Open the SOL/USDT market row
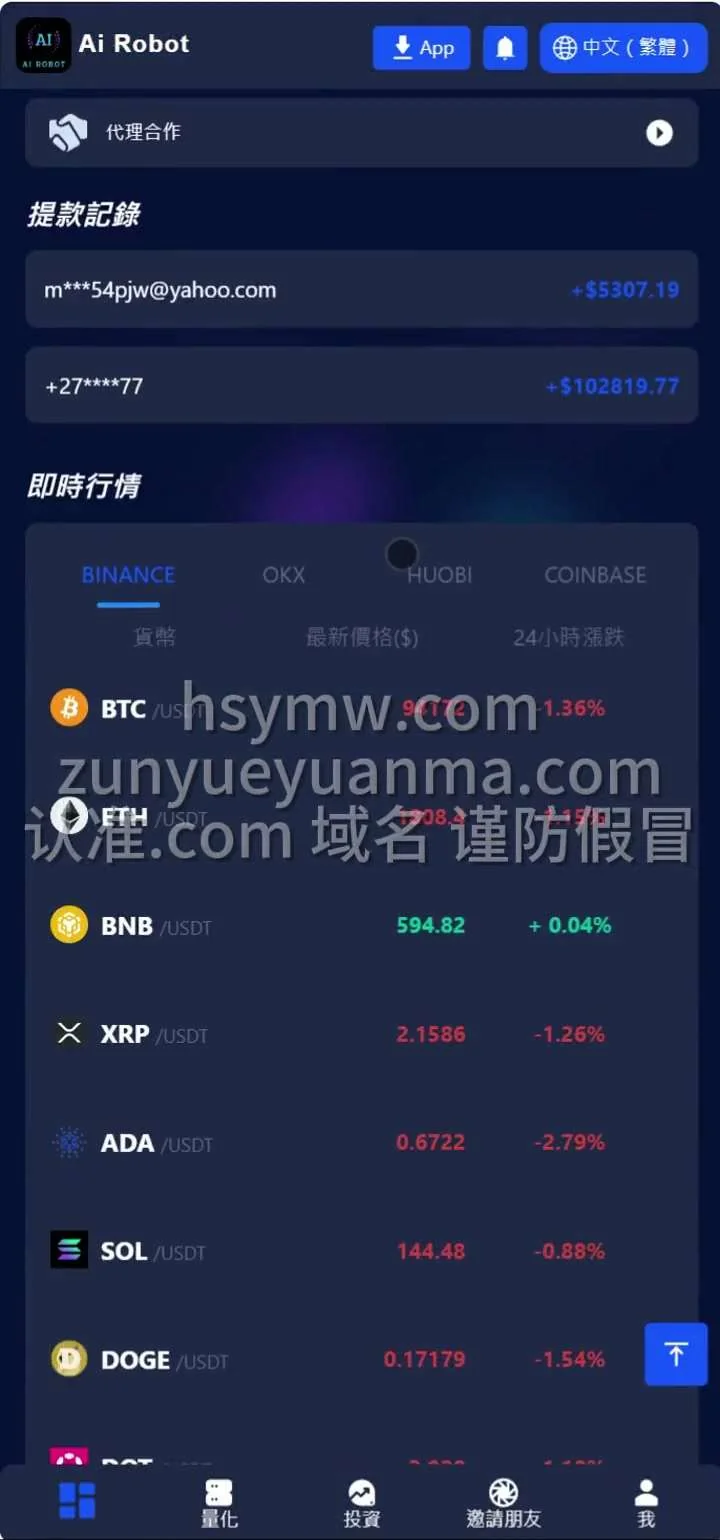 point(360,1251)
